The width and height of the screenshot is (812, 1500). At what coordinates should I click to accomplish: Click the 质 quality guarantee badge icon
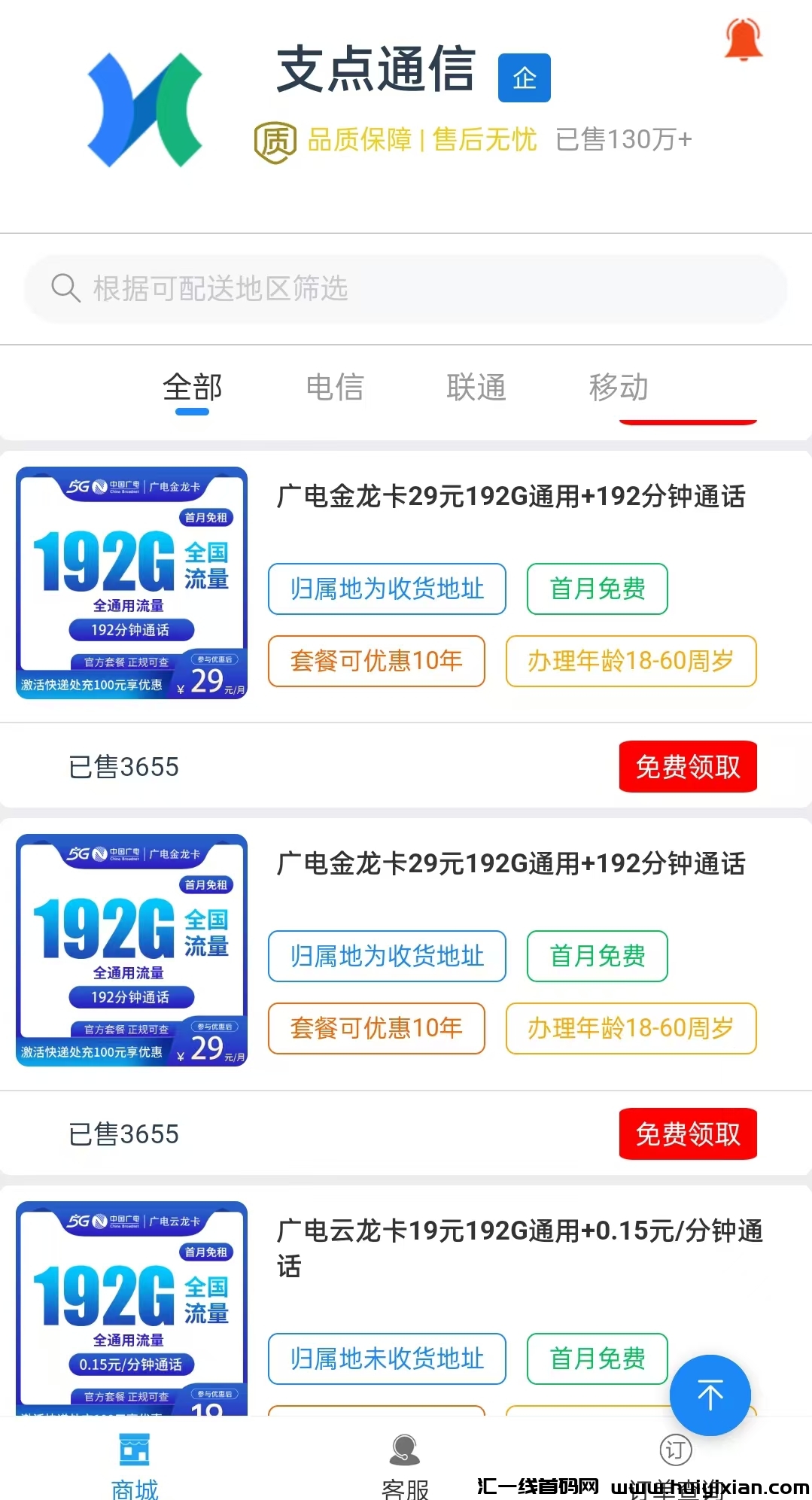[276, 138]
